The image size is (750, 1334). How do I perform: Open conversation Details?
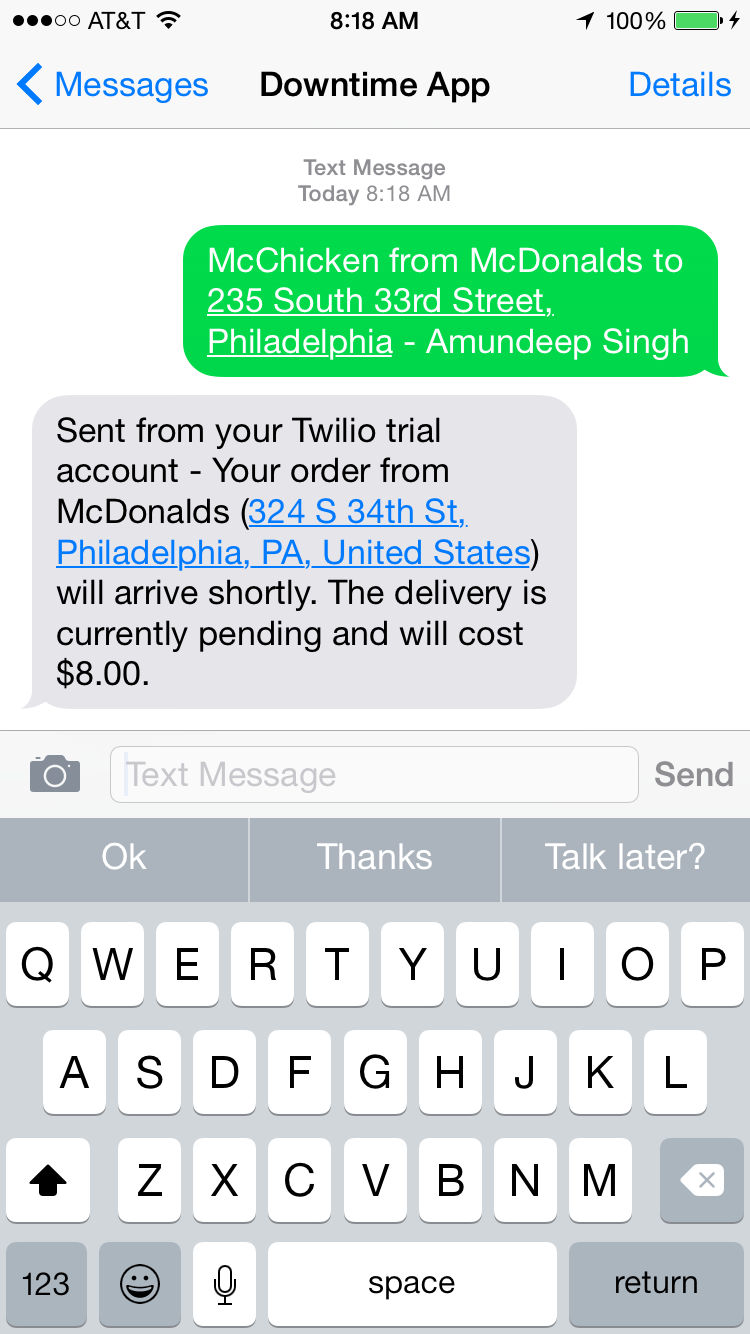[x=679, y=85]
